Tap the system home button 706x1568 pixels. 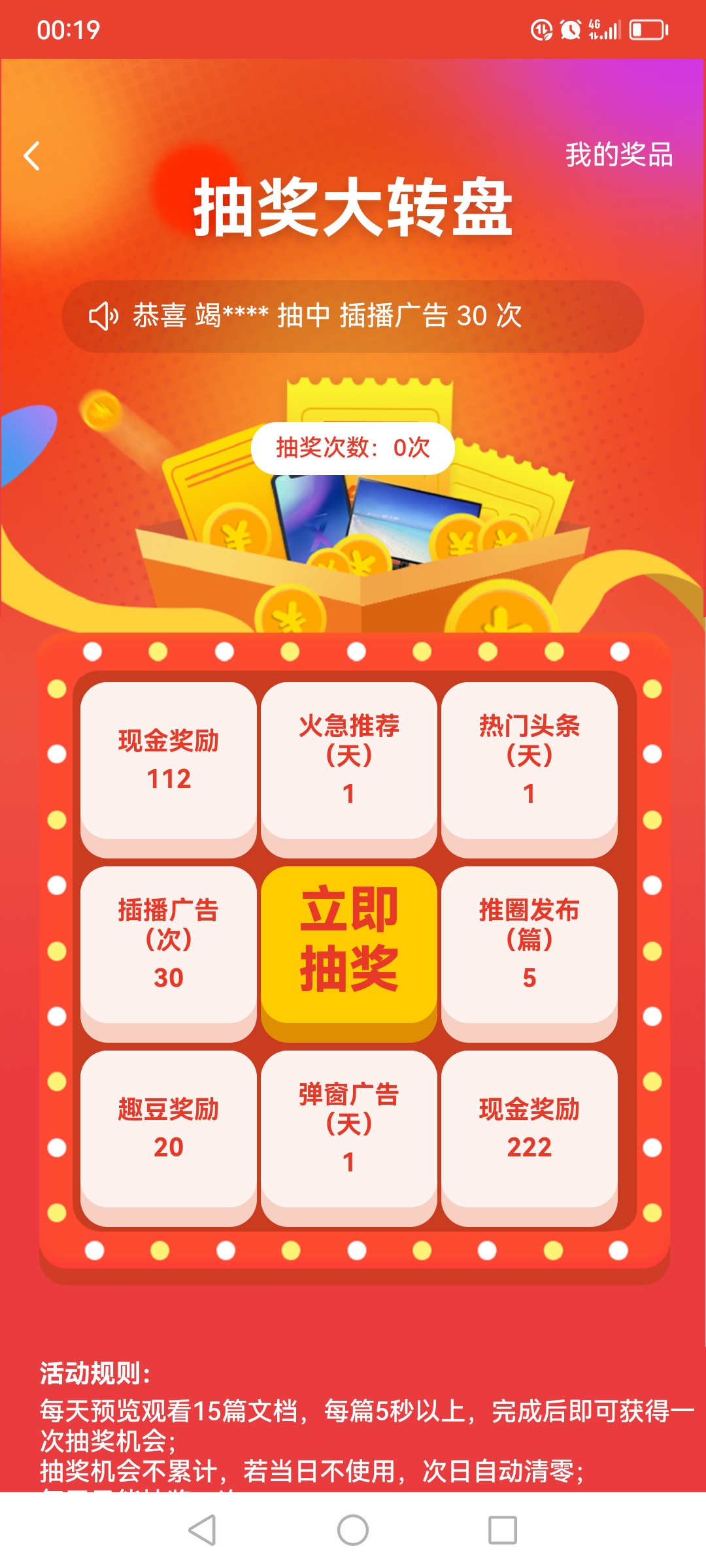pos(353,1530)
